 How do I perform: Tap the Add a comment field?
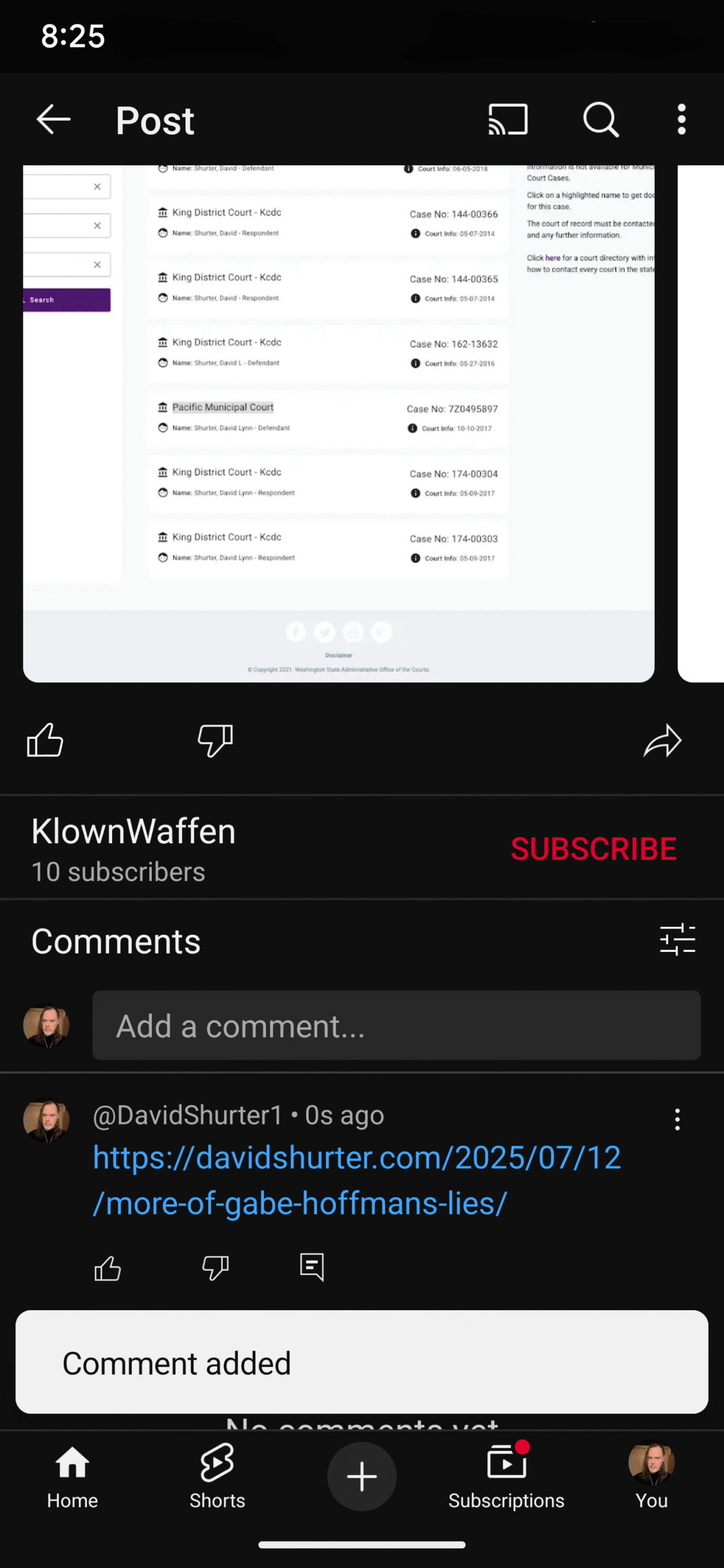[396, 1025]
